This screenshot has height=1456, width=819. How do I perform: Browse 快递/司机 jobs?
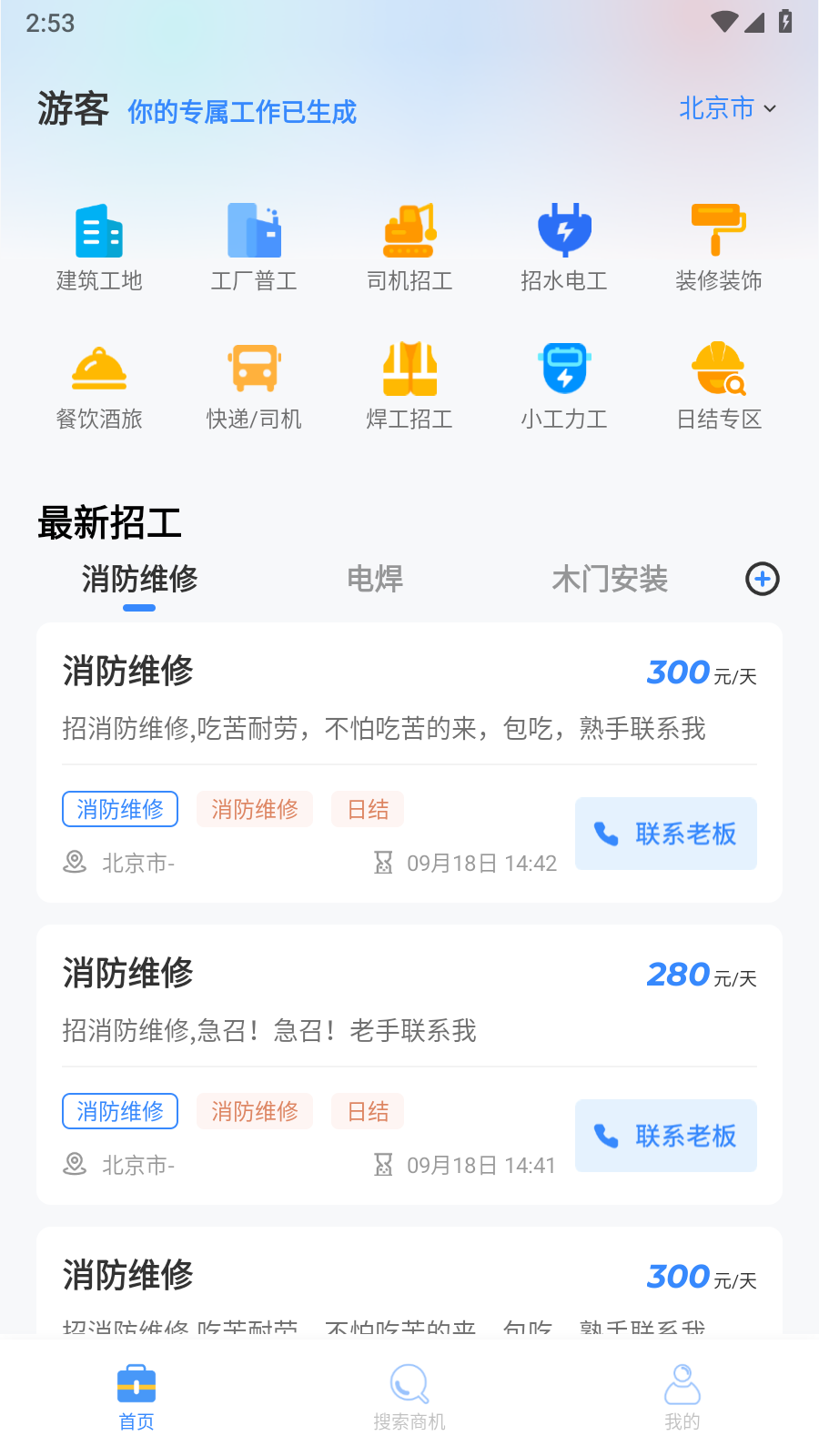254,386
